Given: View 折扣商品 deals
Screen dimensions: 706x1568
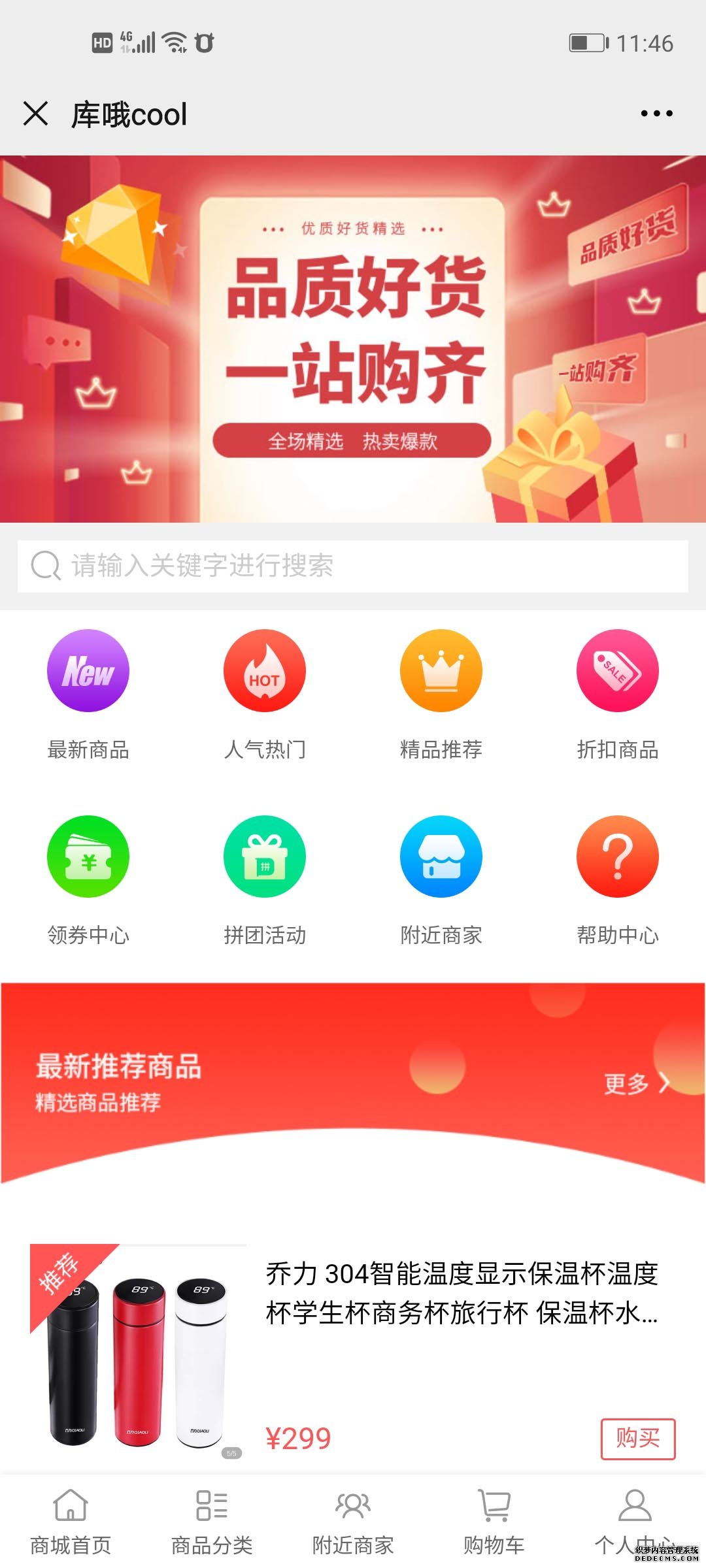Looking at the screenshot, I should tap(618, 694).
